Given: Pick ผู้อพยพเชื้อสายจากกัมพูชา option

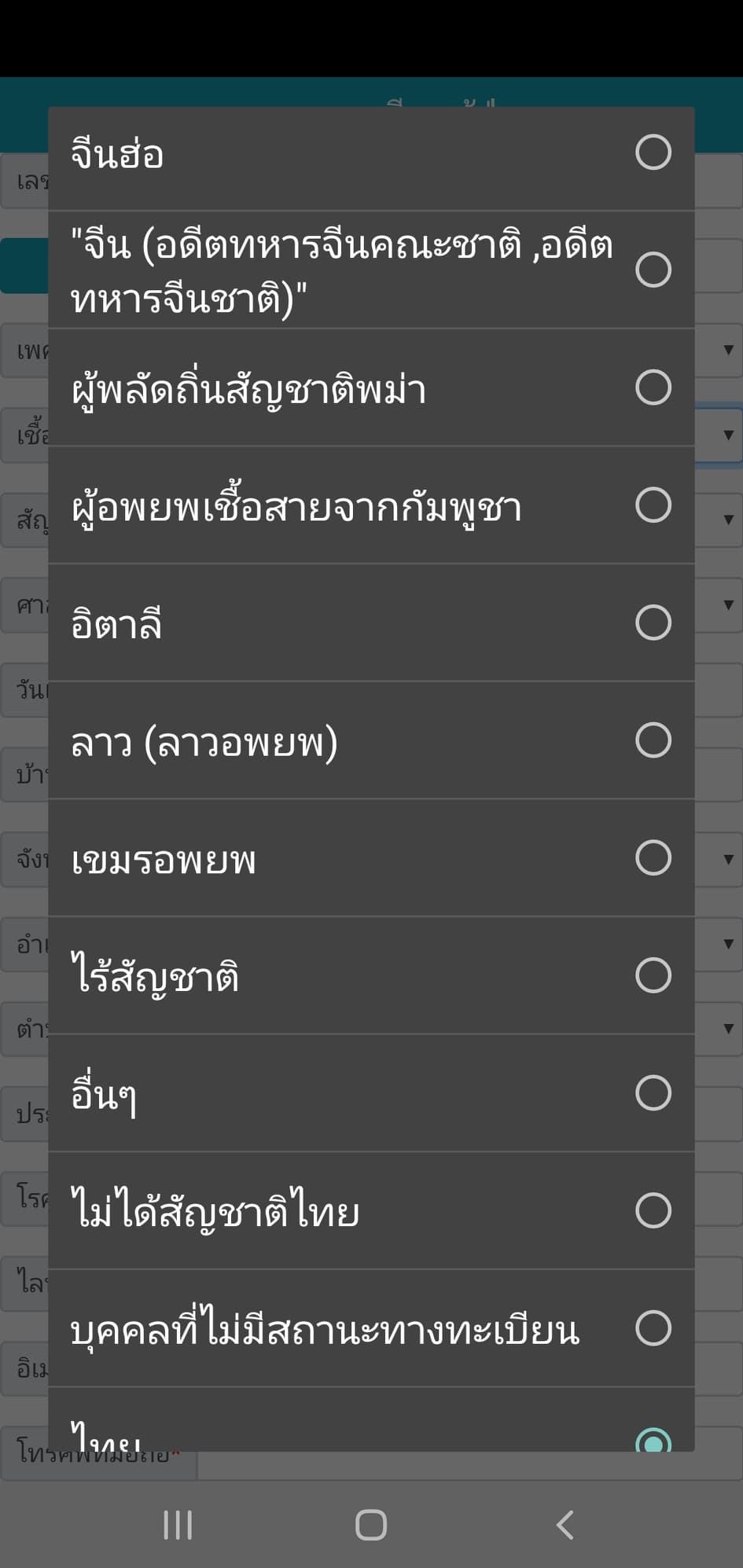Looking at the screenshot, I should click(370, 505).
